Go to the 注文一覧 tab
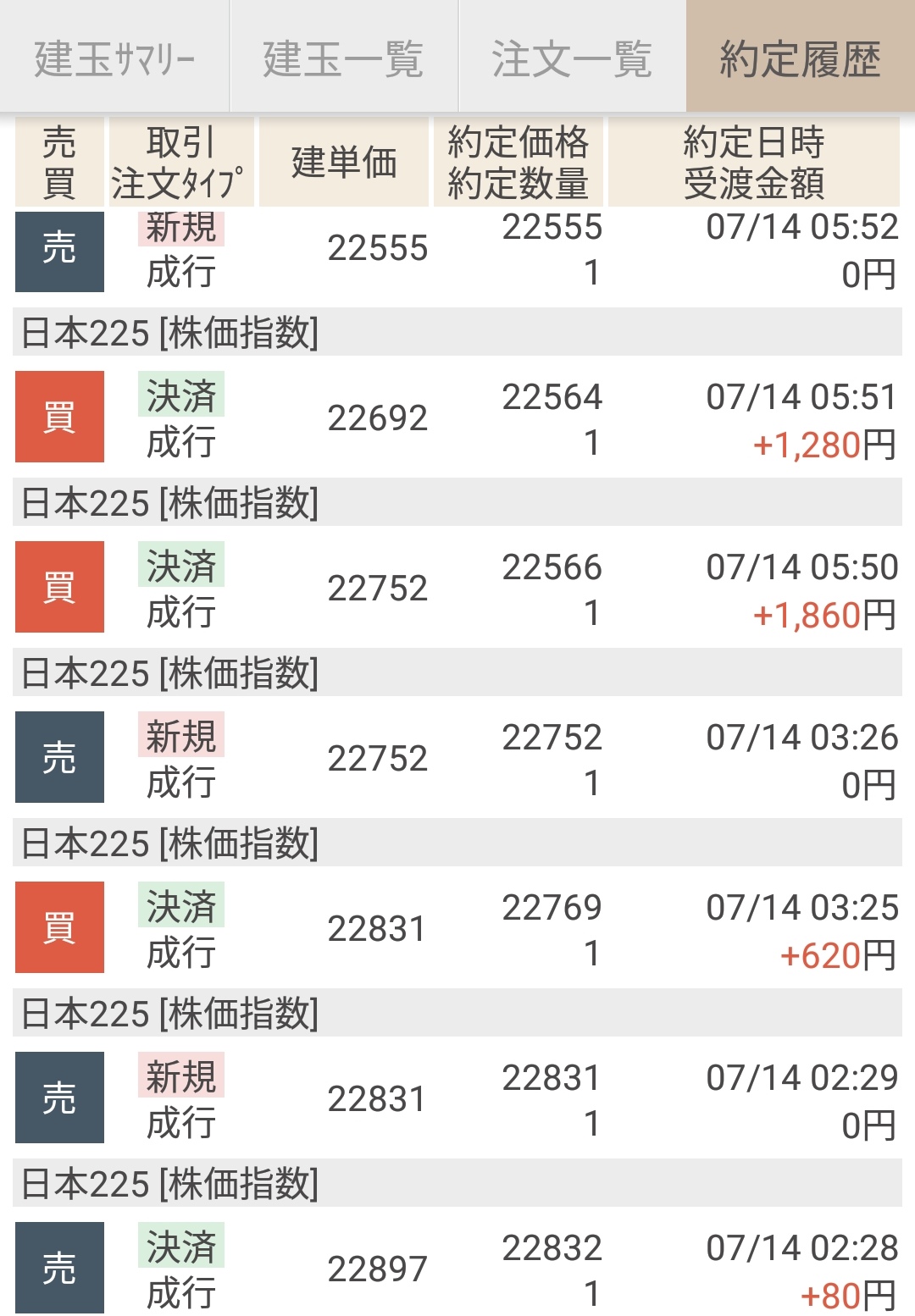 pyautogui.click(x=572, y=58)
